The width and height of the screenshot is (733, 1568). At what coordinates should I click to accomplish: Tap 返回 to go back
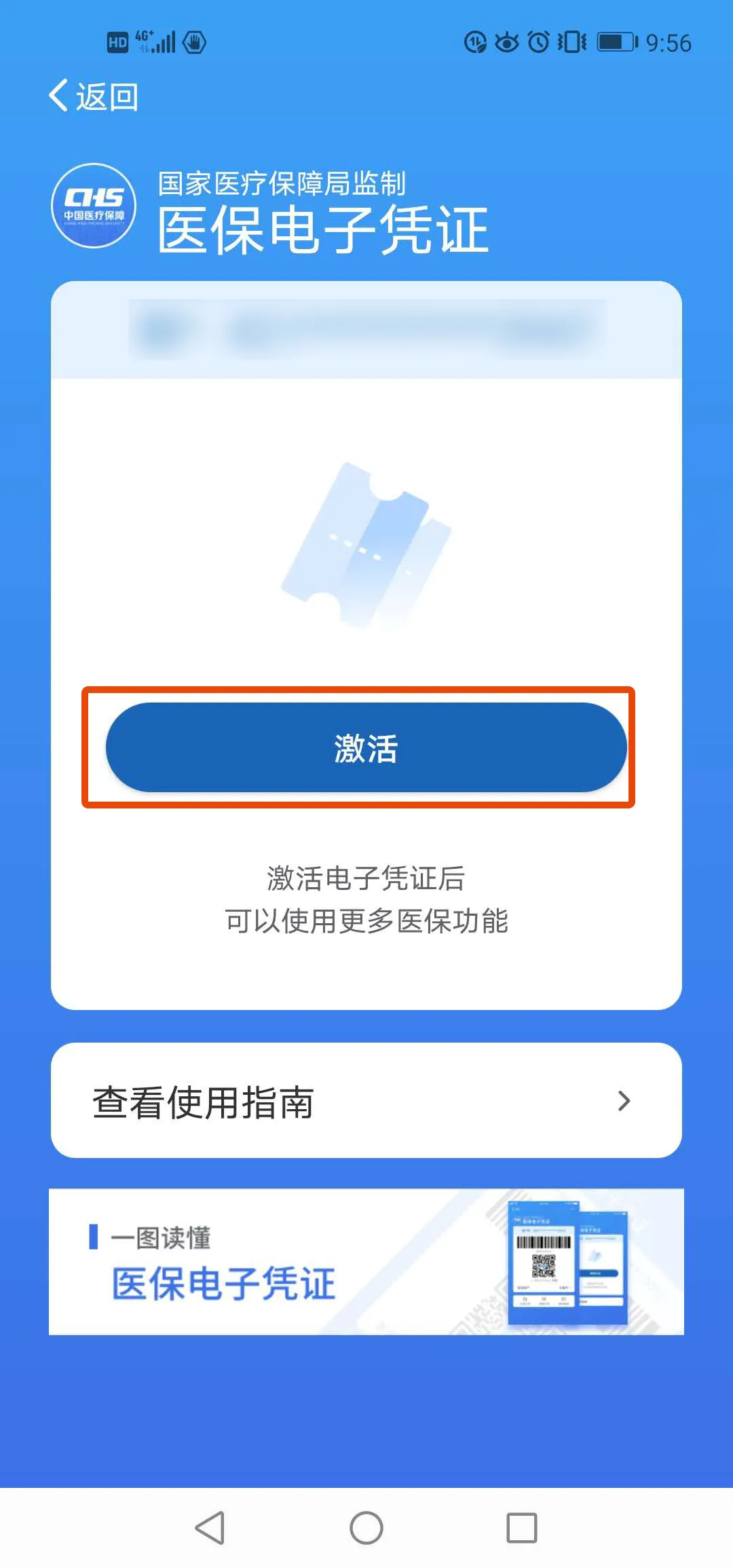(94, 96)
